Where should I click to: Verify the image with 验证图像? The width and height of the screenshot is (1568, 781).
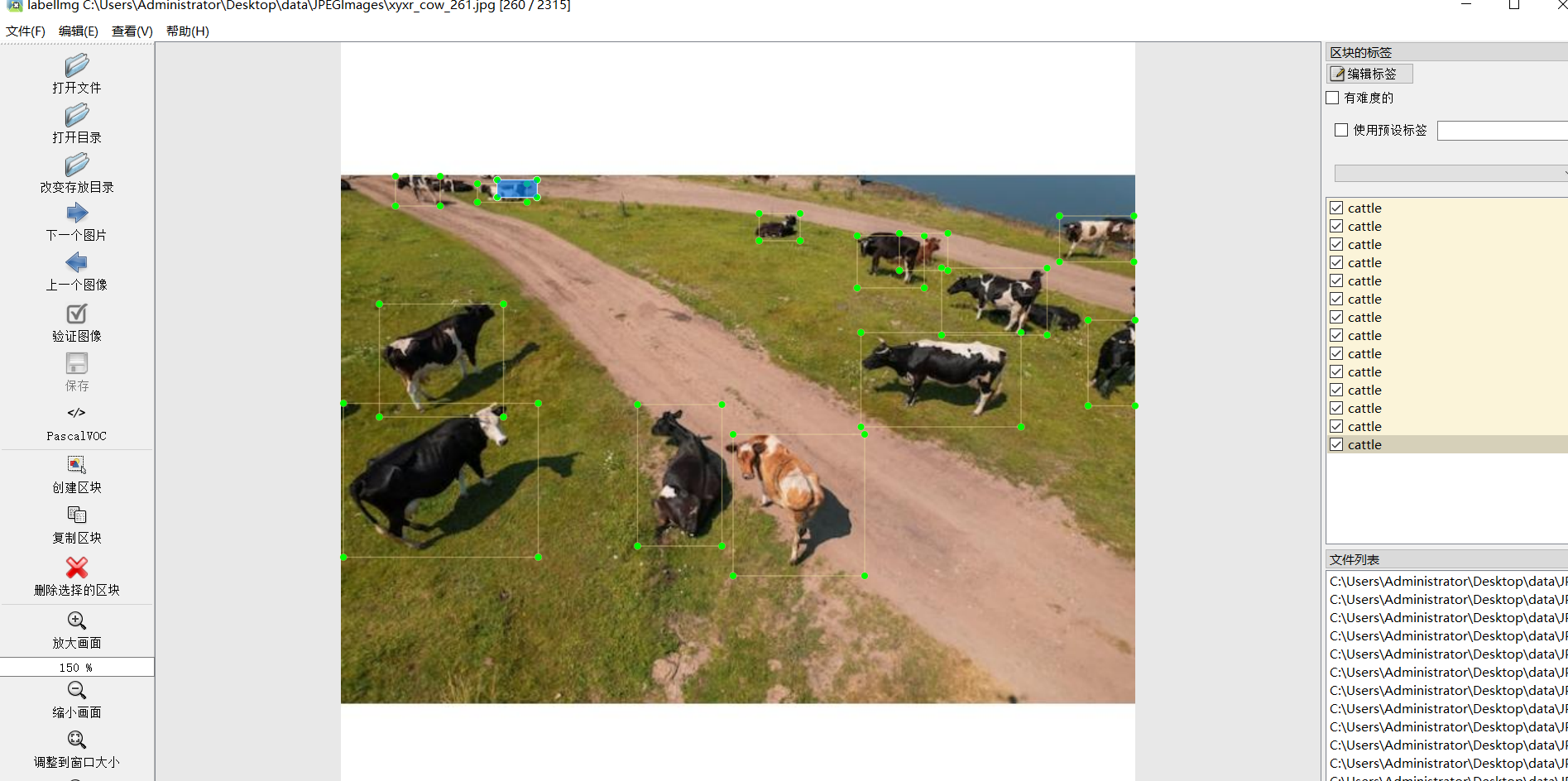click(76, 322)
